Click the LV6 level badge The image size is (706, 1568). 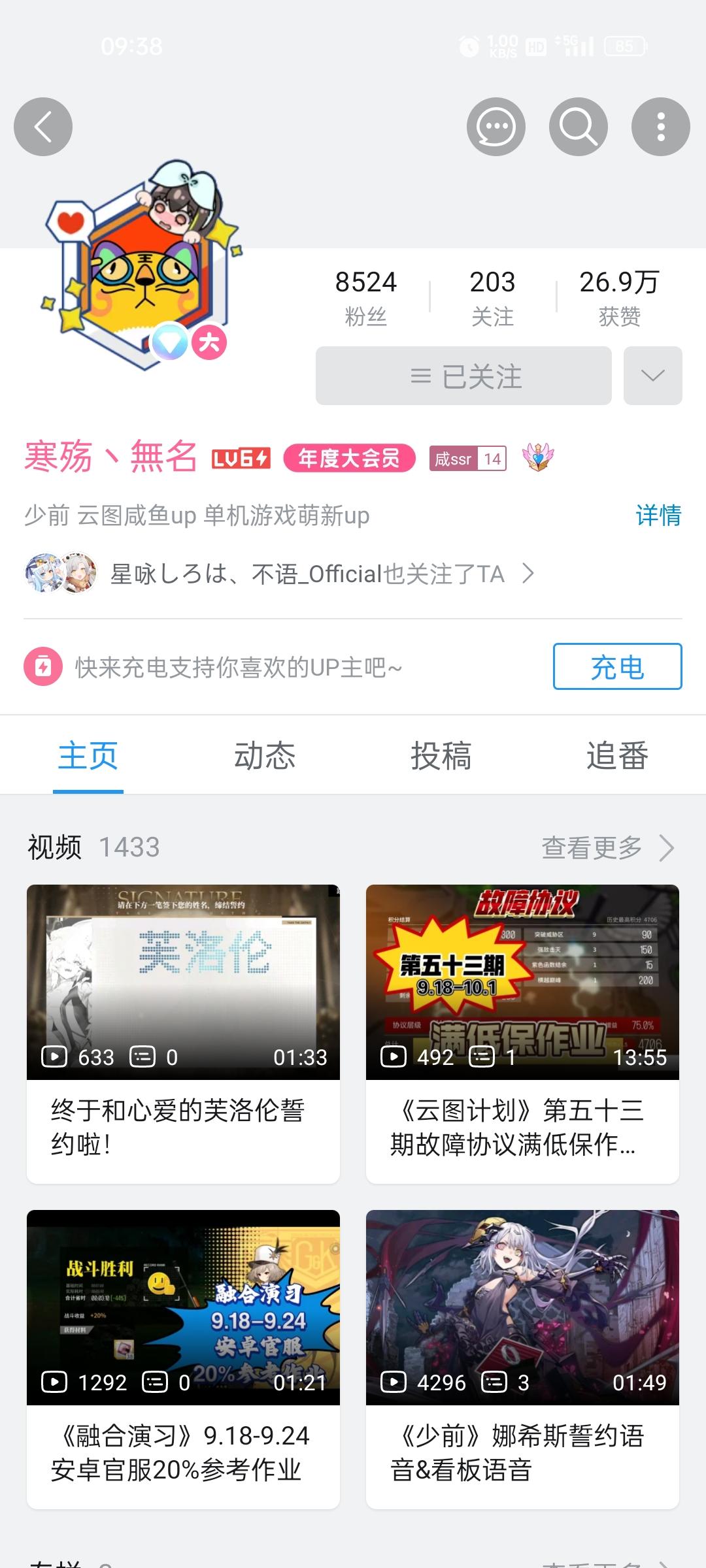pyautogui.click(x=239, y=459)
